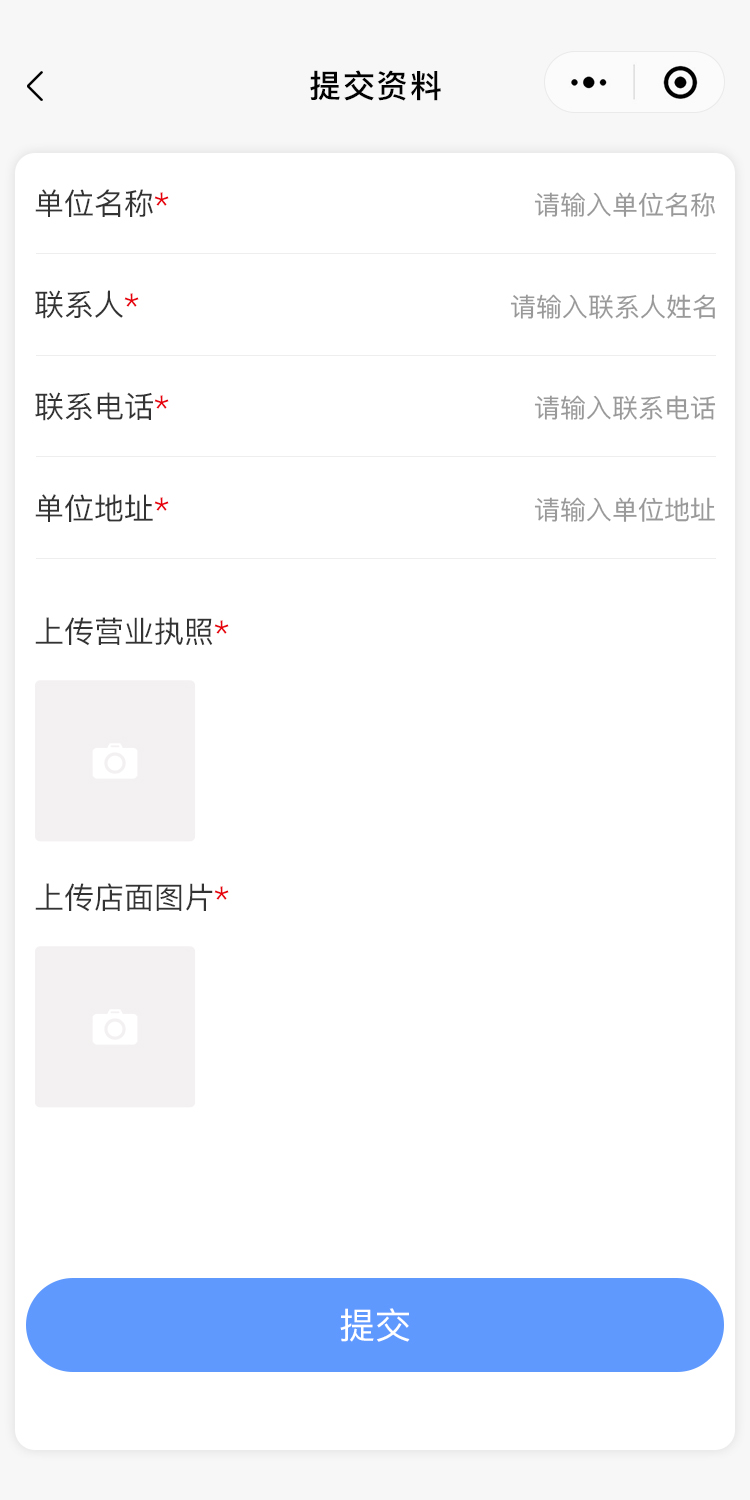750x1500 pixels.
Task: Add a photo under 上传店面图片
Action: 115,1027
